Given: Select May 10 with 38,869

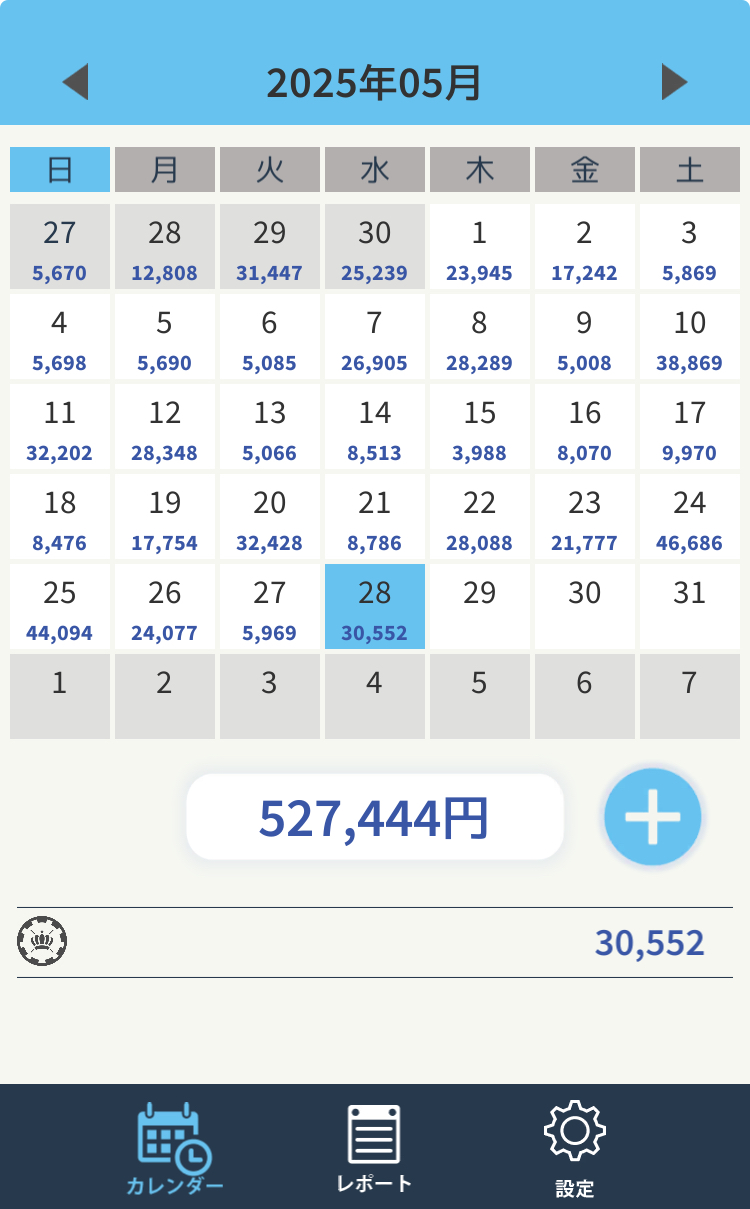Looking at the screenshot, I should (690, 337).
